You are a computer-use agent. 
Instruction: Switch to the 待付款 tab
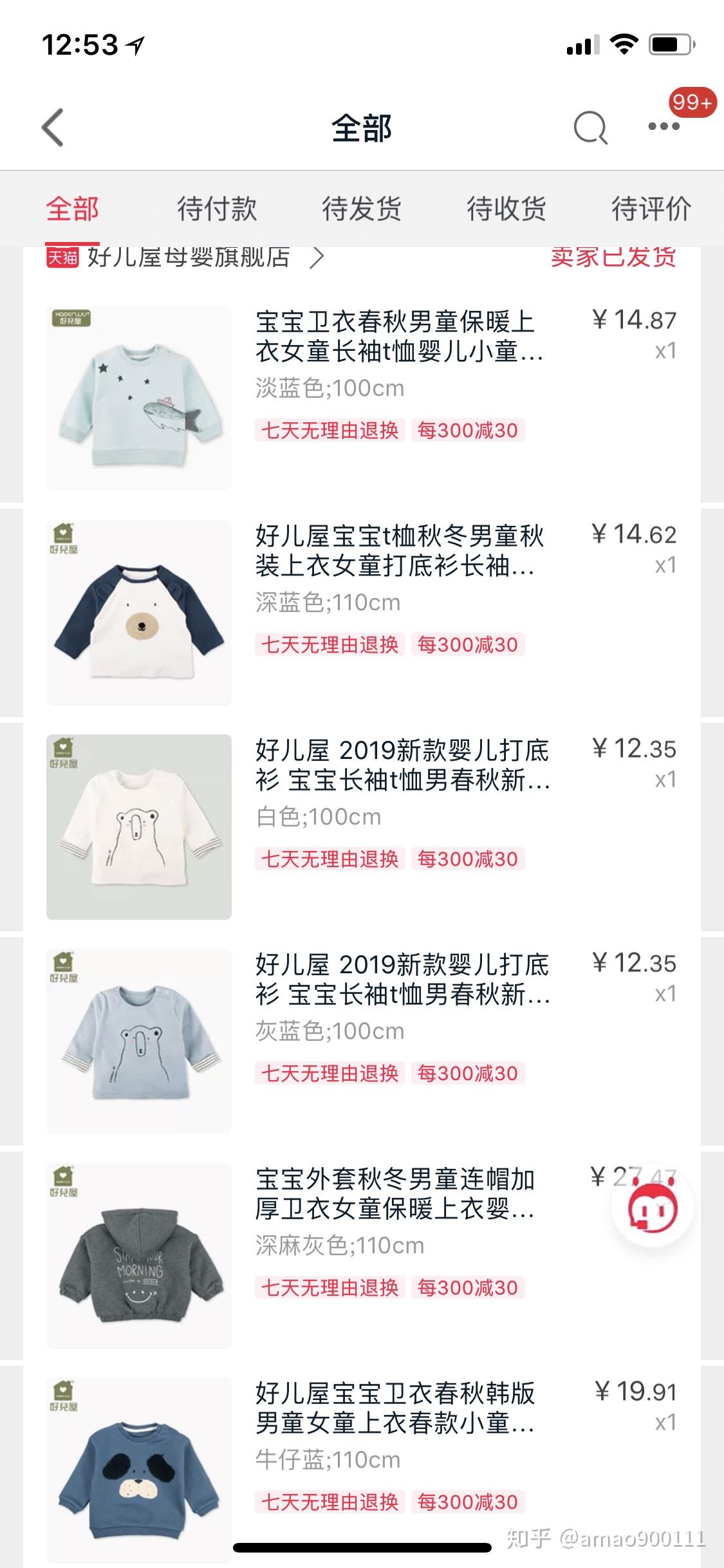(x=219, y=209)
